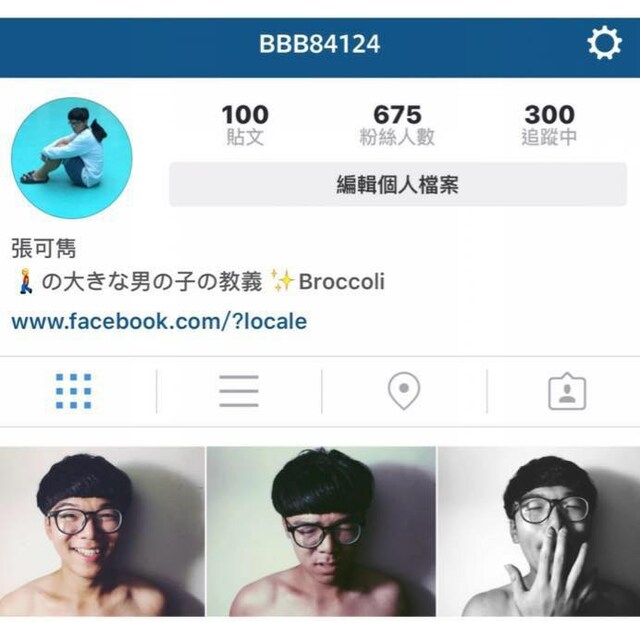This screenshot has width=640, height=640.
Task: Tap the 編輯個人檔案 button
Action: [x=397, y=185]
